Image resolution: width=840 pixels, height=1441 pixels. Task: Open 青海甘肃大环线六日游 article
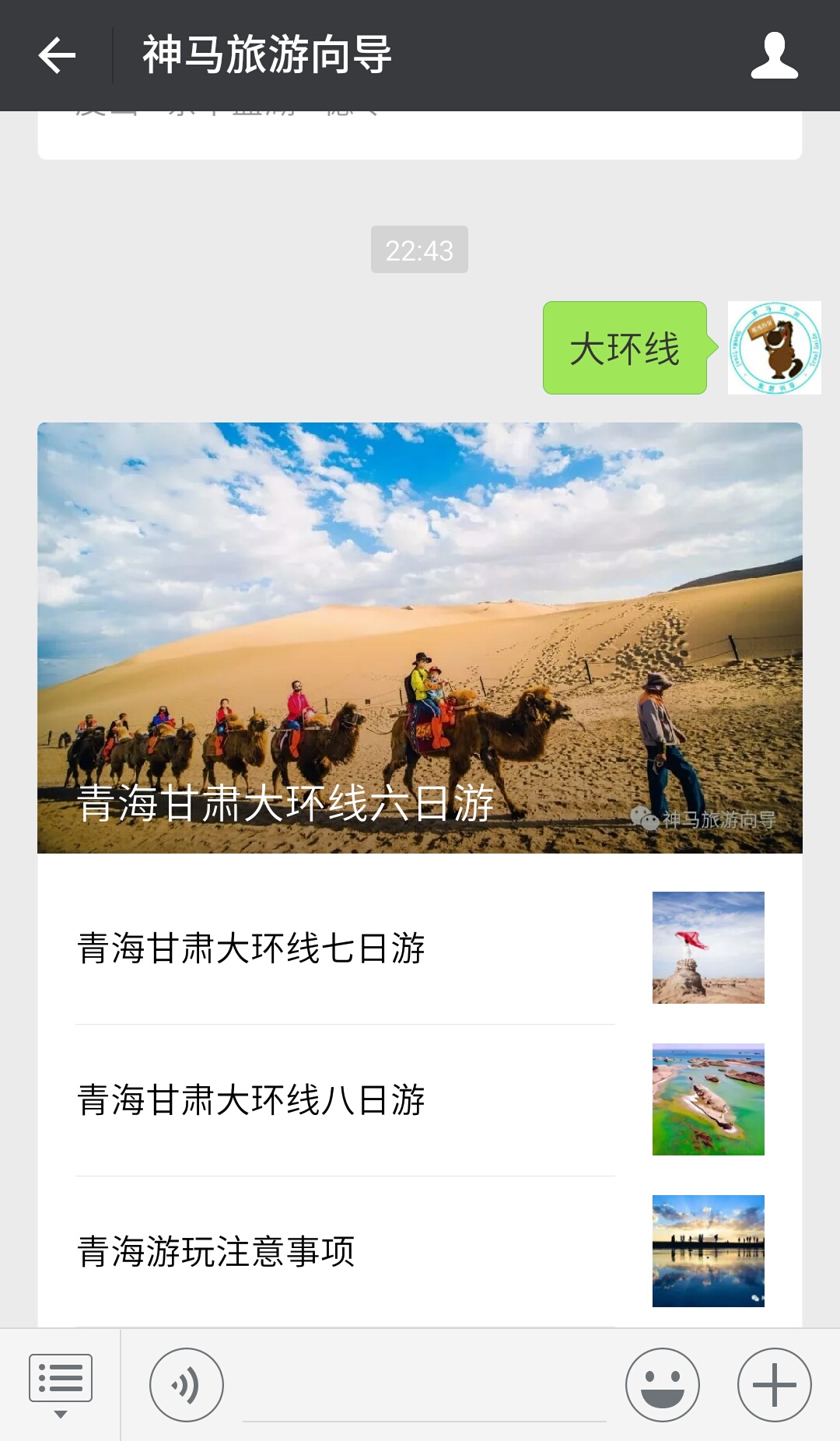click(x=419, y=637)
